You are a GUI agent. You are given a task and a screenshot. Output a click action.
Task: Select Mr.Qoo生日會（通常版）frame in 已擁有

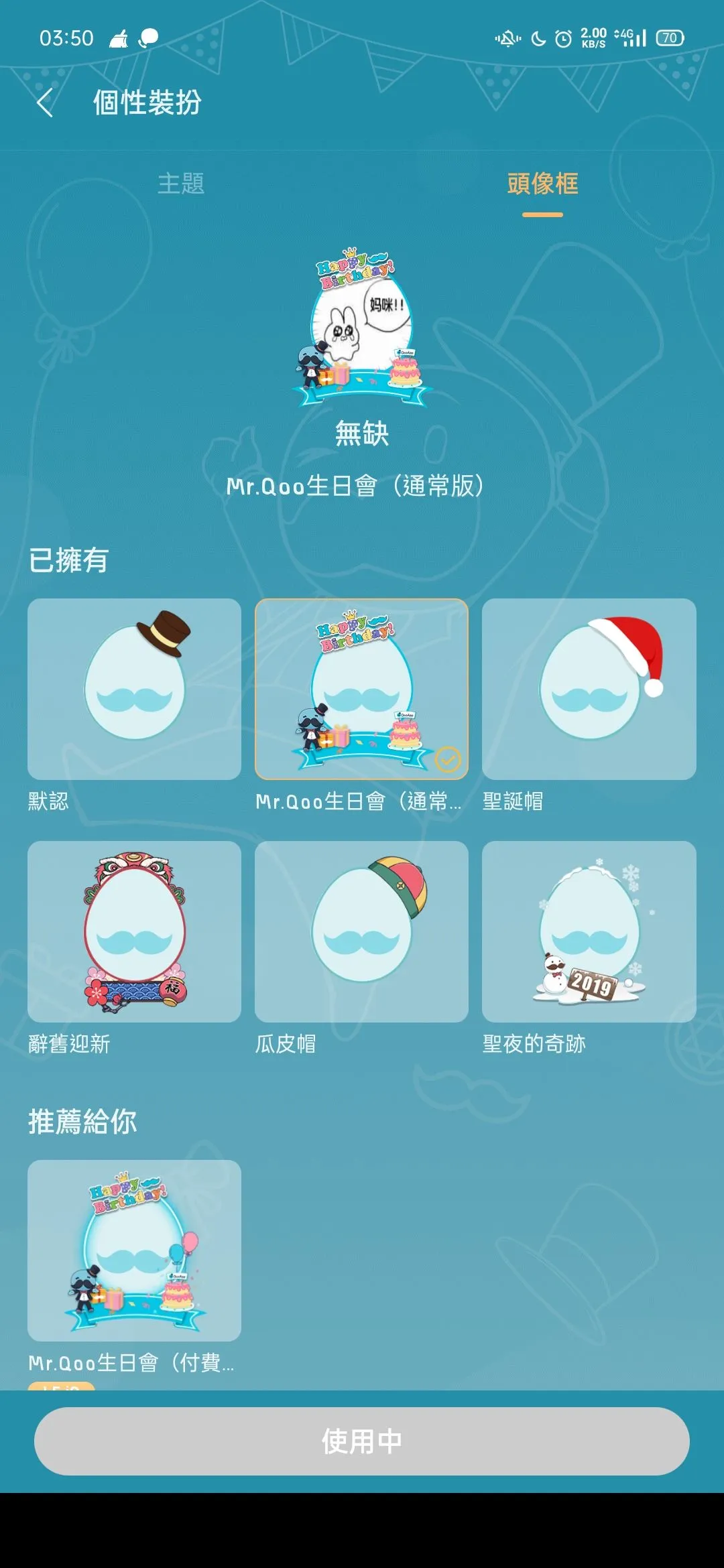[361, 689]
